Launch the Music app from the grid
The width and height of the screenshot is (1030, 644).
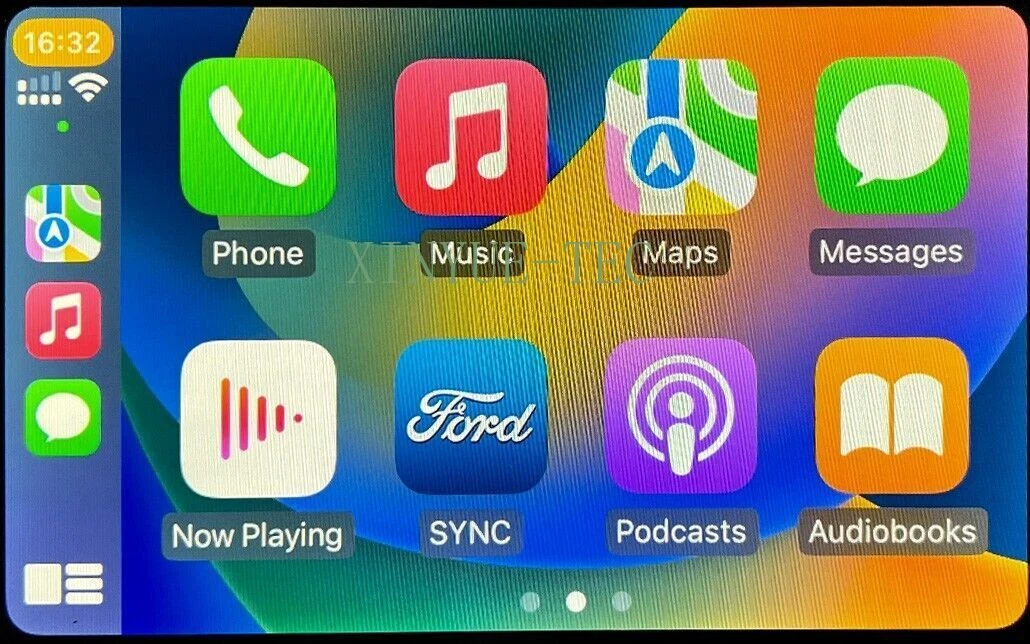[x=470, y=136]
